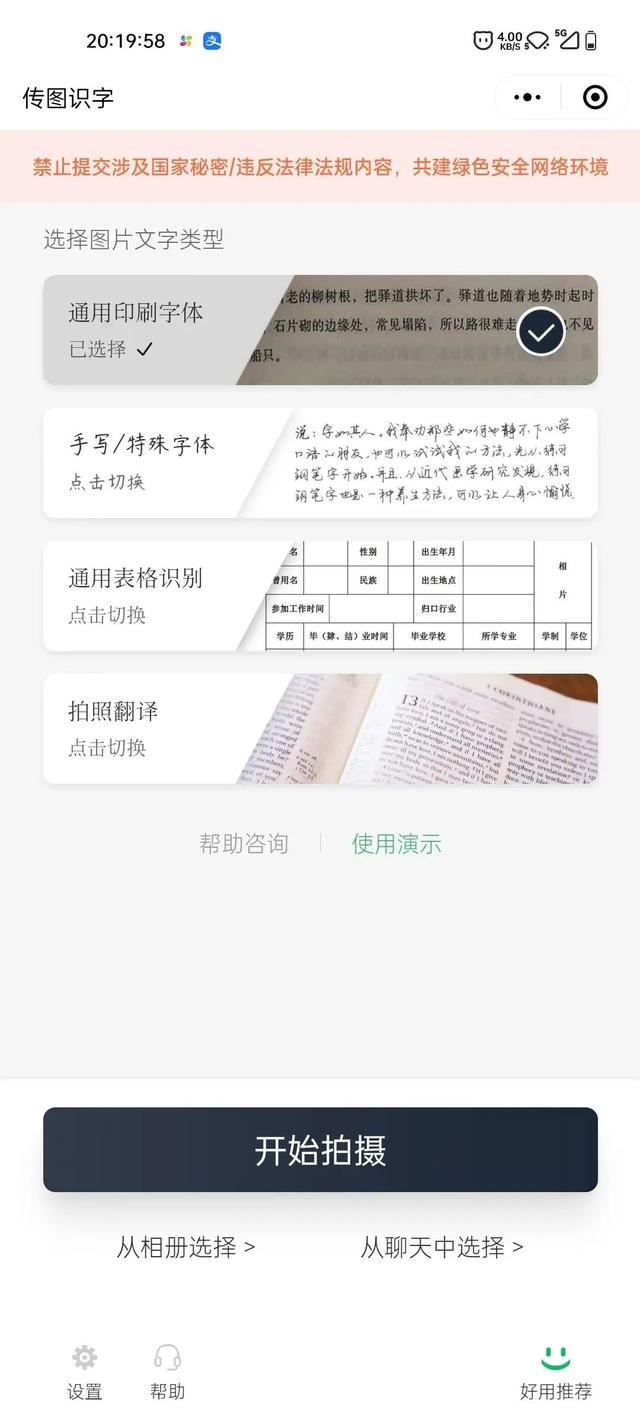The height and width of the screenshot is (1422, 640).
Task: Open the 帮助 headset item
Action: (x=167, y=1373)
